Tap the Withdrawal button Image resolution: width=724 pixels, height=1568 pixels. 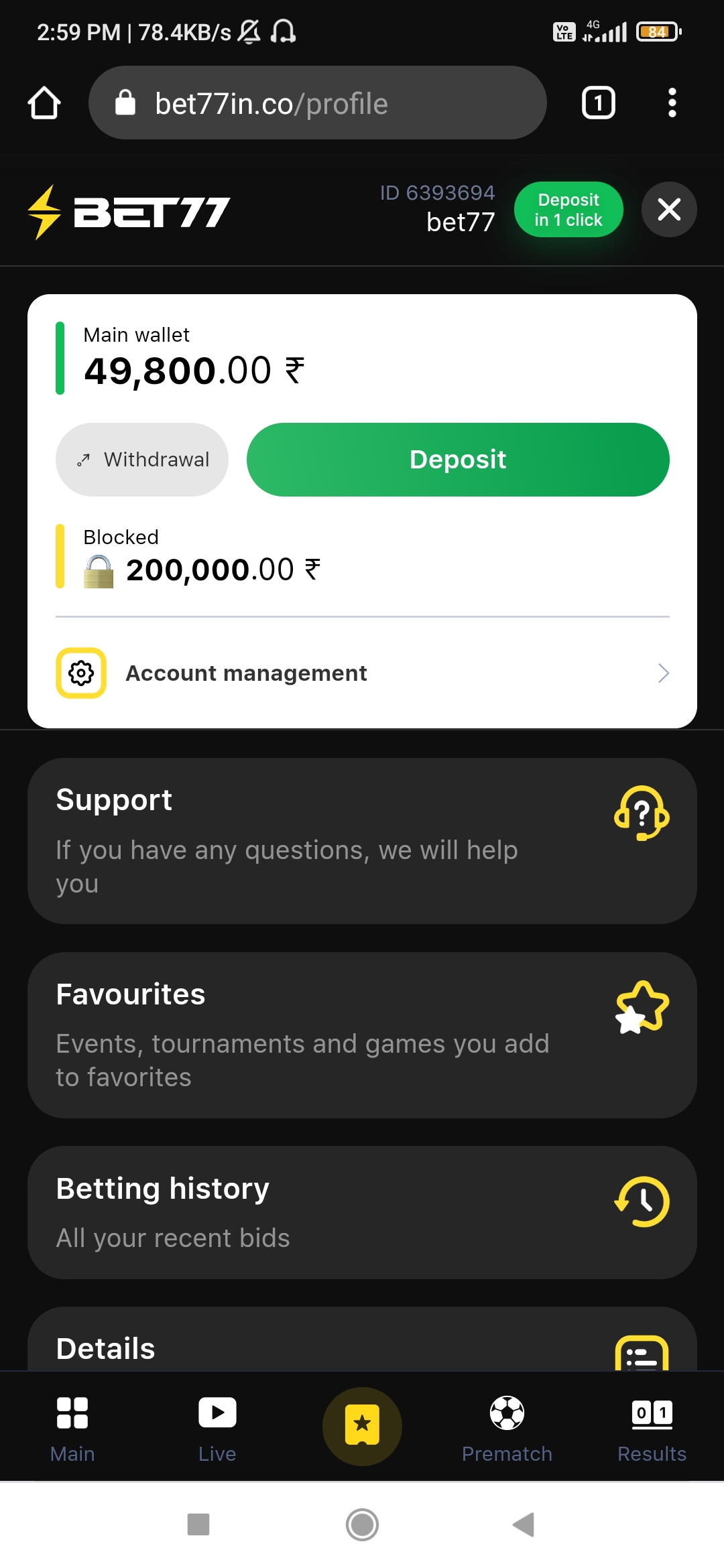point(142,460)
